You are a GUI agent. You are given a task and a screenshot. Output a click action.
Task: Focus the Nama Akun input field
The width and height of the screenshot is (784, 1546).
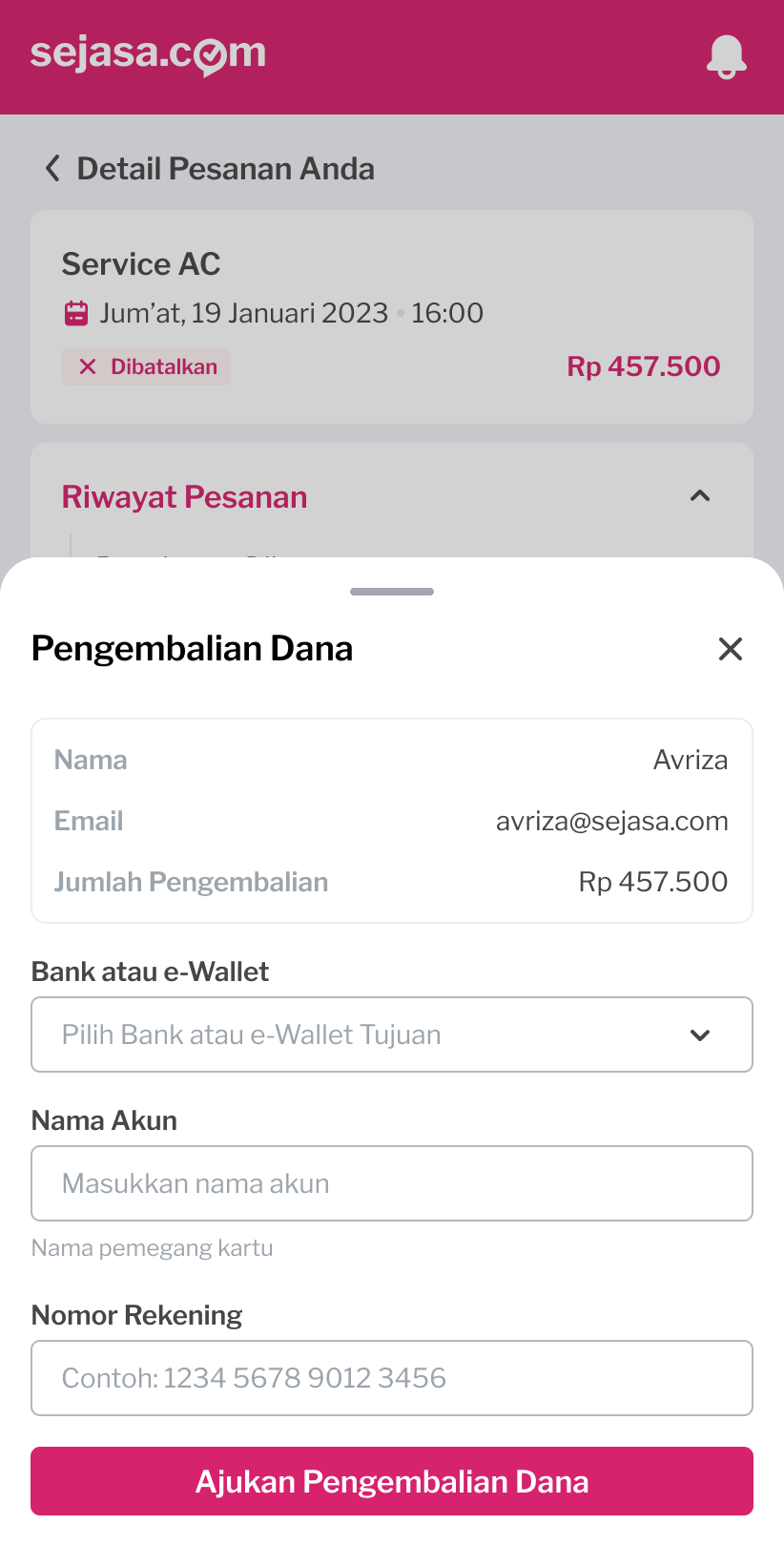392,1183
